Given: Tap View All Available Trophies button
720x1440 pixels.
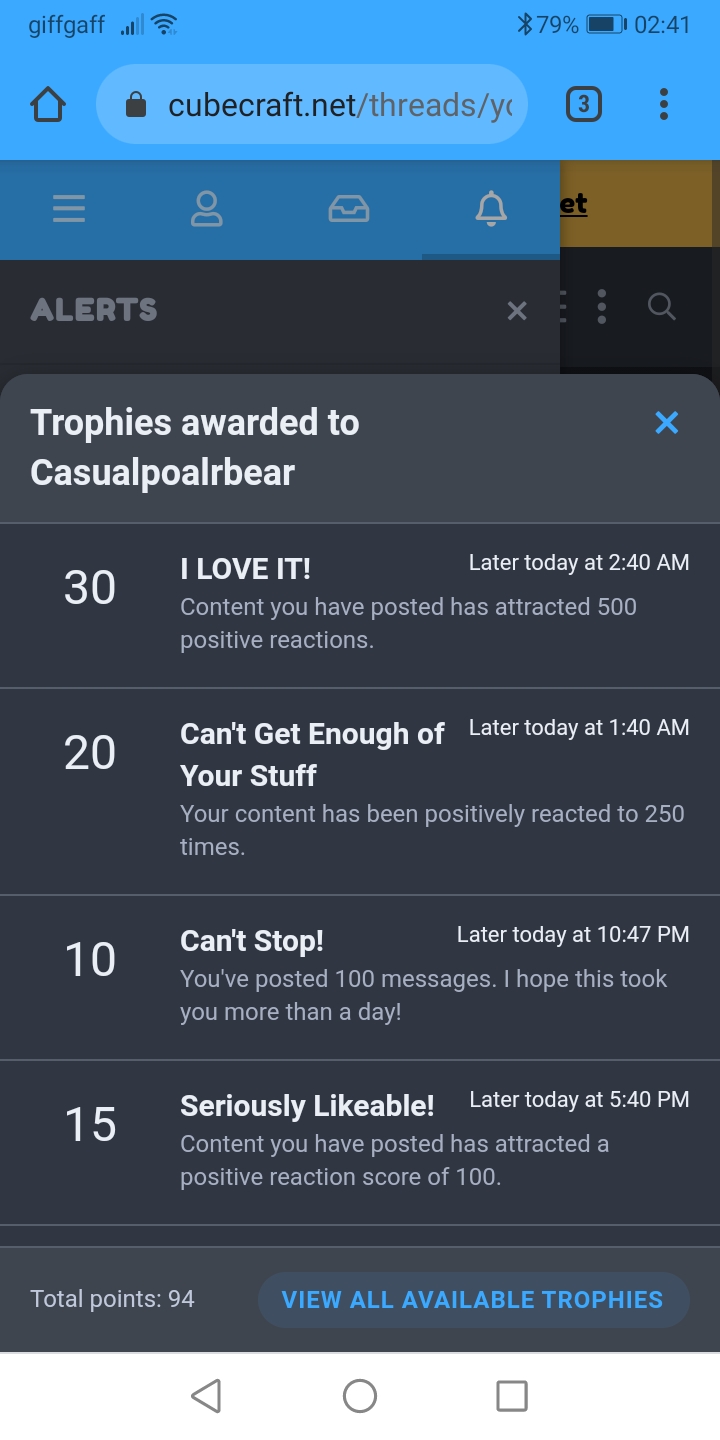Looking at the screenshot, I should coord(473,1299).
